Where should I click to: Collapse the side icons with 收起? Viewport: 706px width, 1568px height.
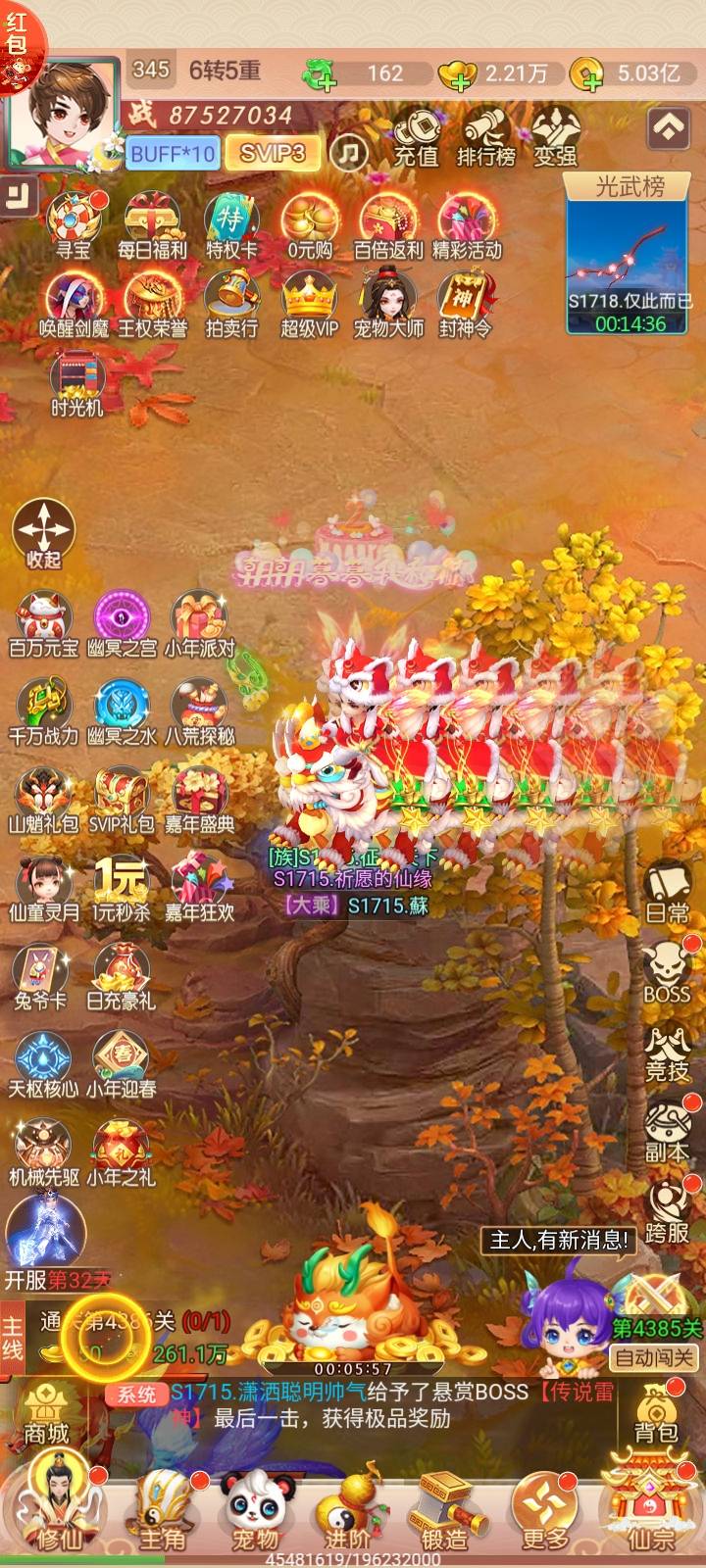point(43,534)
